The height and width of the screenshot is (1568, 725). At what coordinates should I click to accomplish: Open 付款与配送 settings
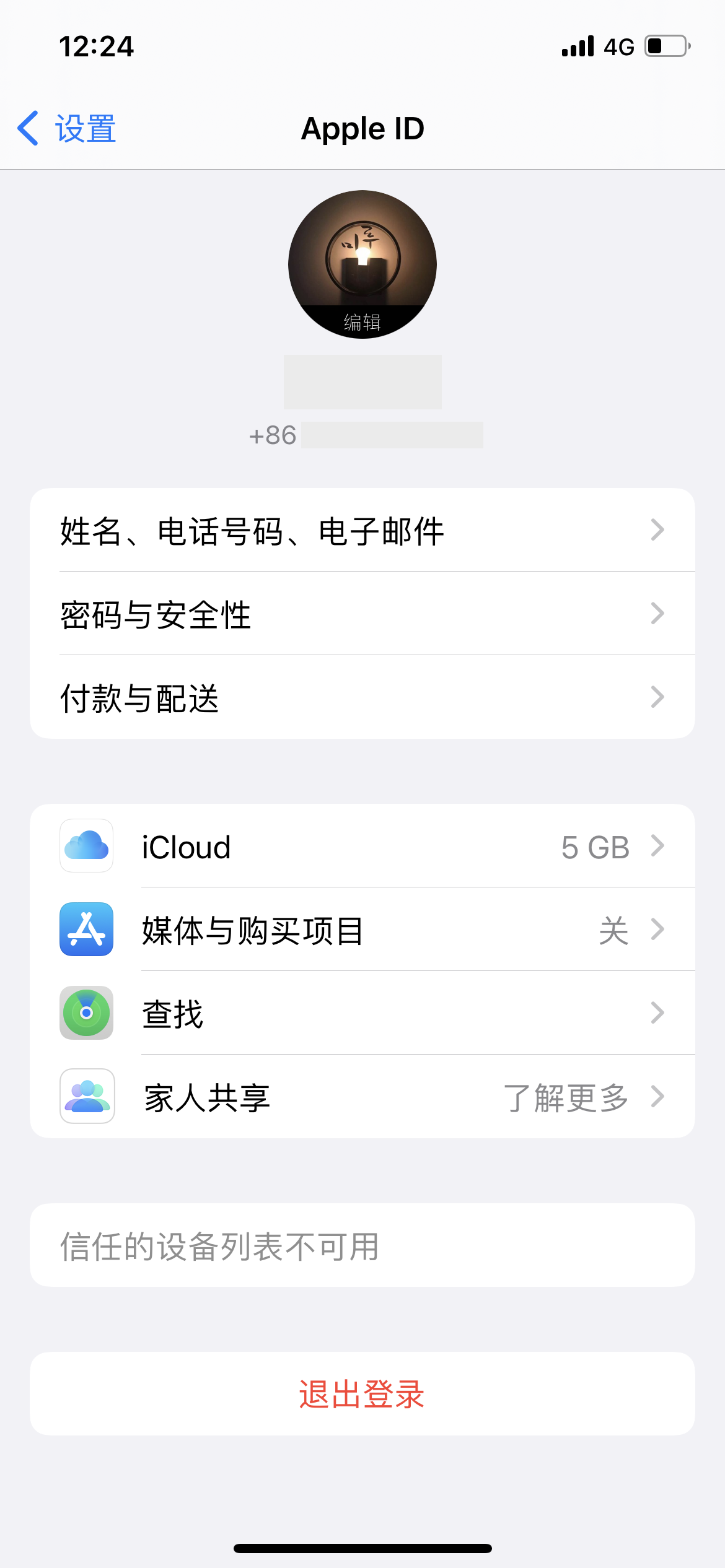[x=362, y=698]
